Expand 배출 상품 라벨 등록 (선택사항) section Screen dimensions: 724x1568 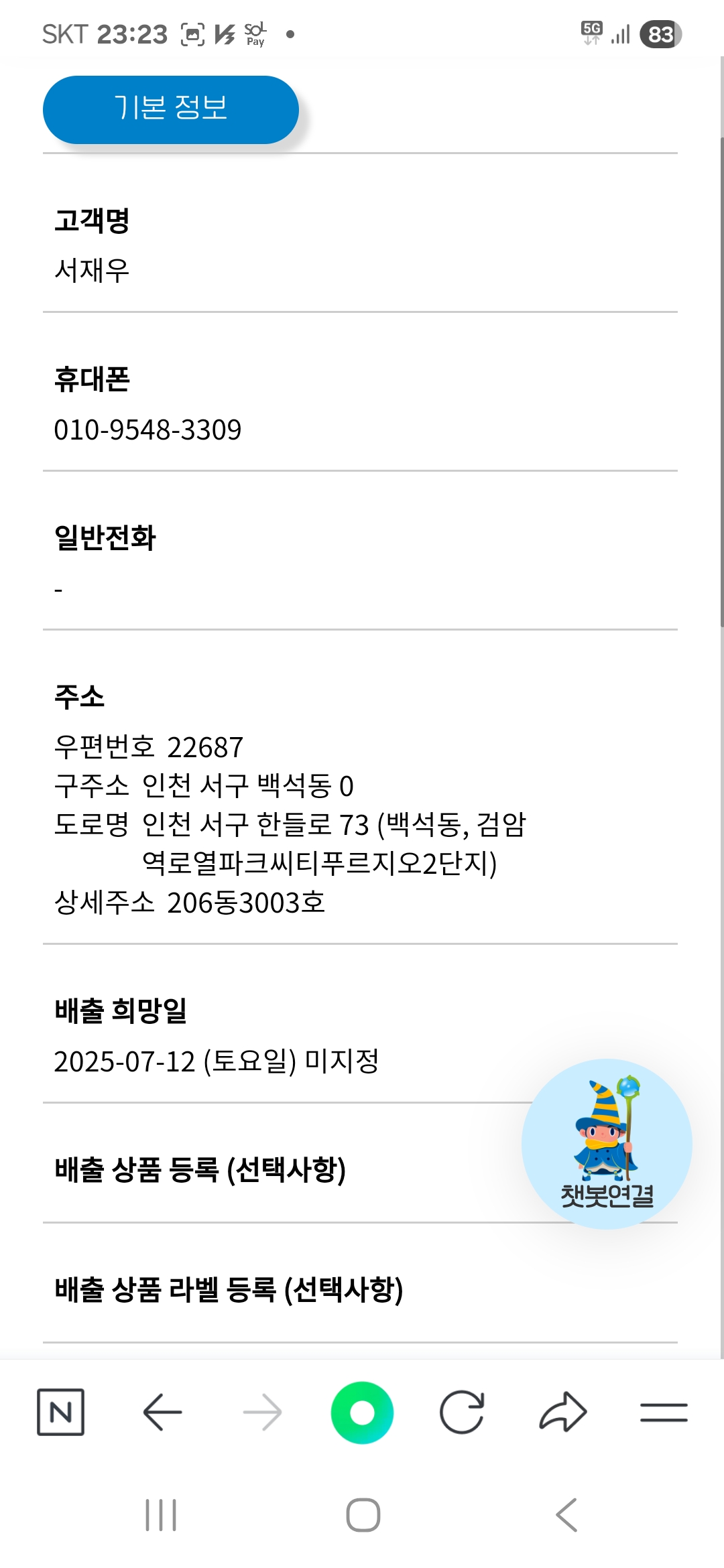[x=229, y=1289]
